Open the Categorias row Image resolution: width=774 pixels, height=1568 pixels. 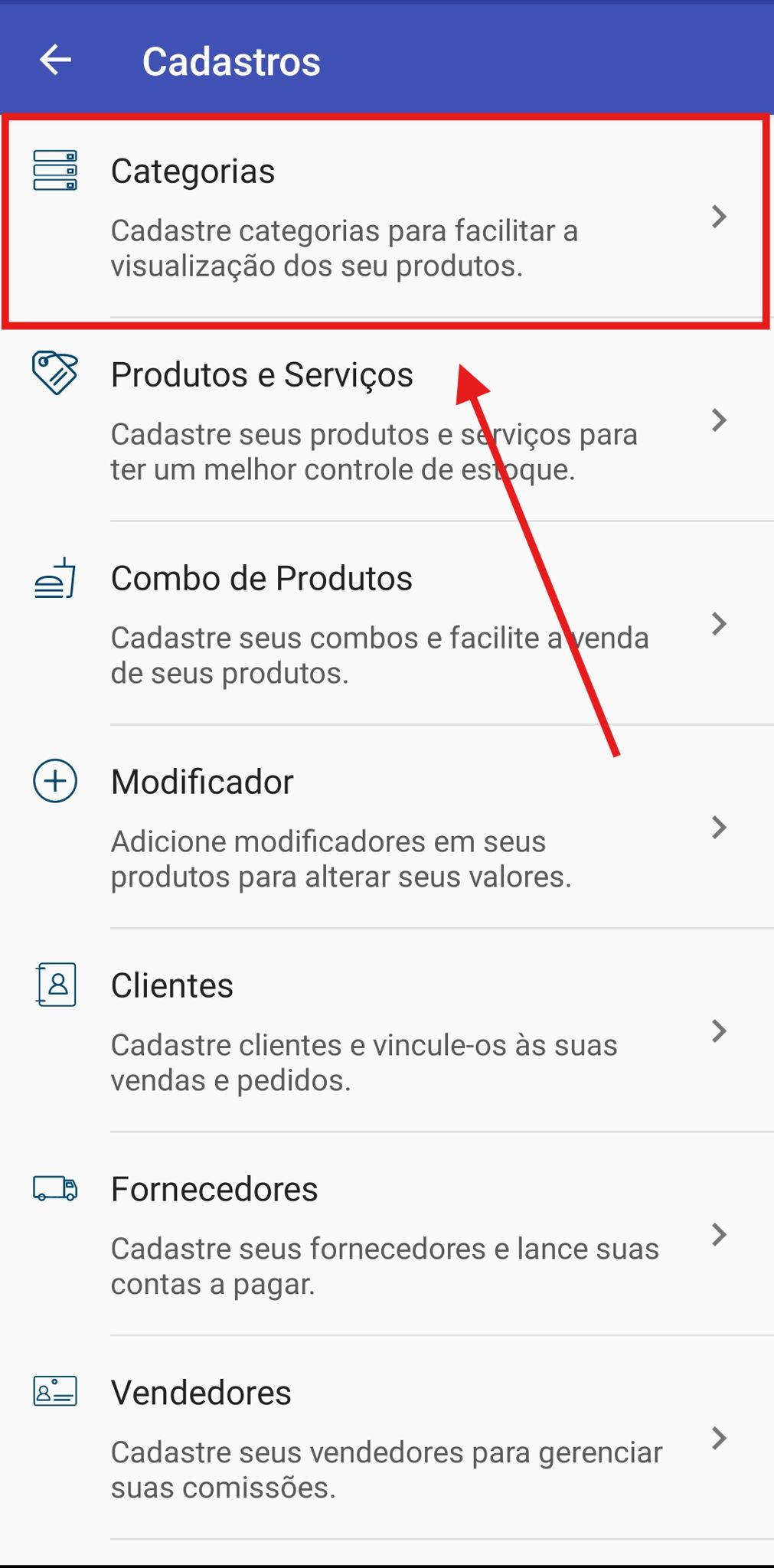tap(387, 217)
